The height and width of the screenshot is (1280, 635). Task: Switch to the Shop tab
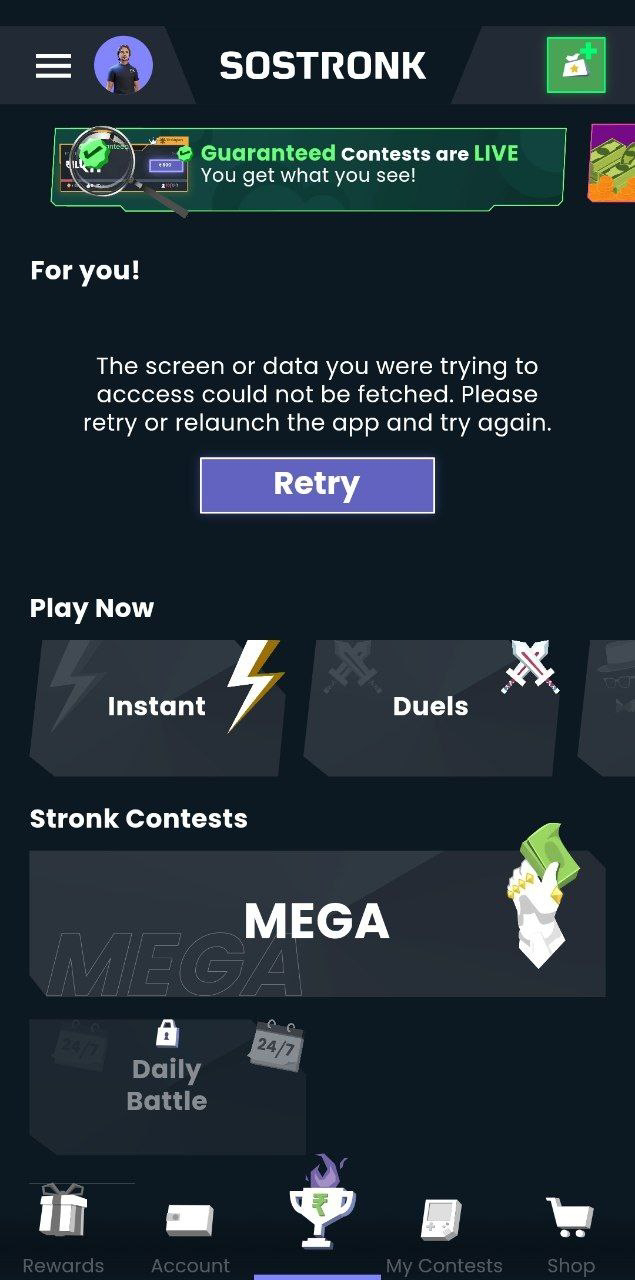tap(570, 1232)
